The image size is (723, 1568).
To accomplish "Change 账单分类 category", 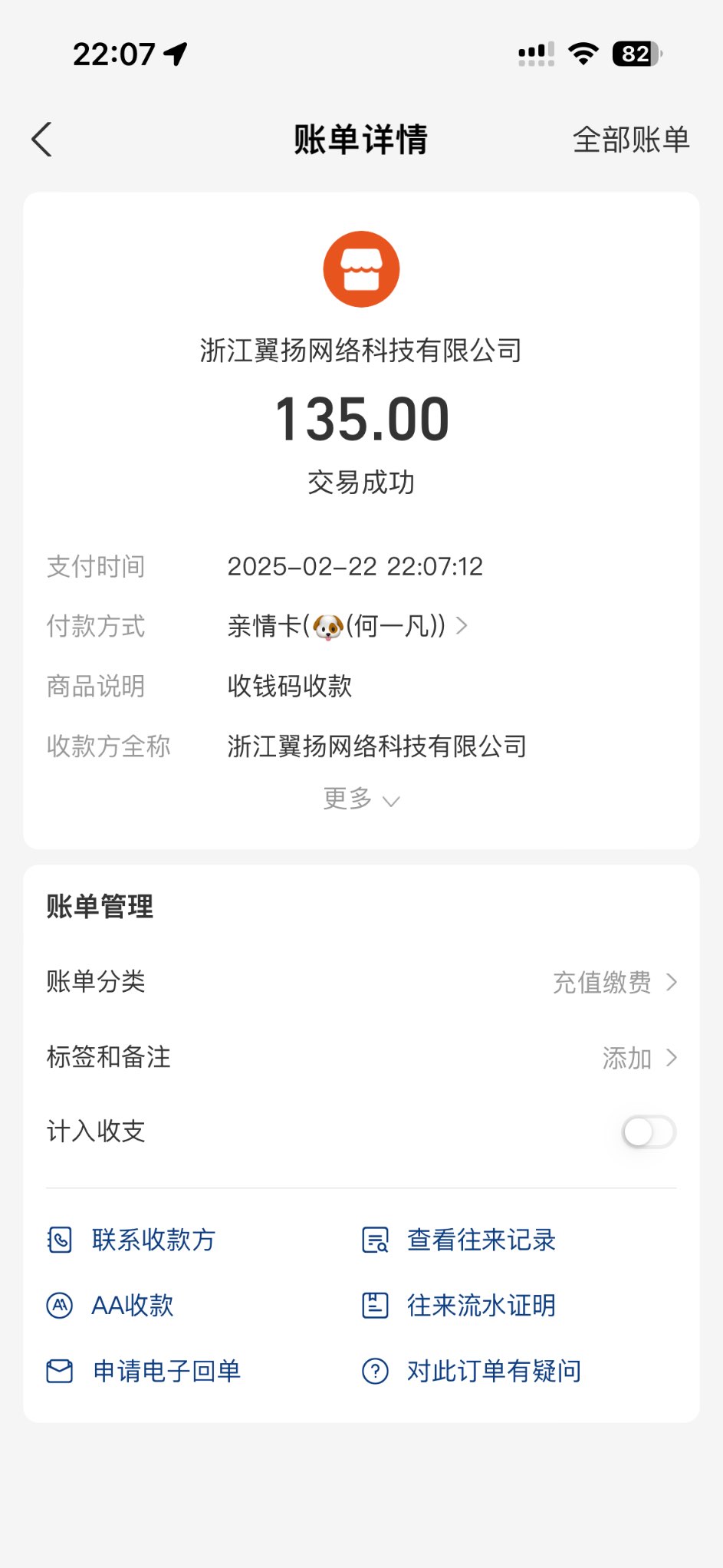I will tap(615, 982).
